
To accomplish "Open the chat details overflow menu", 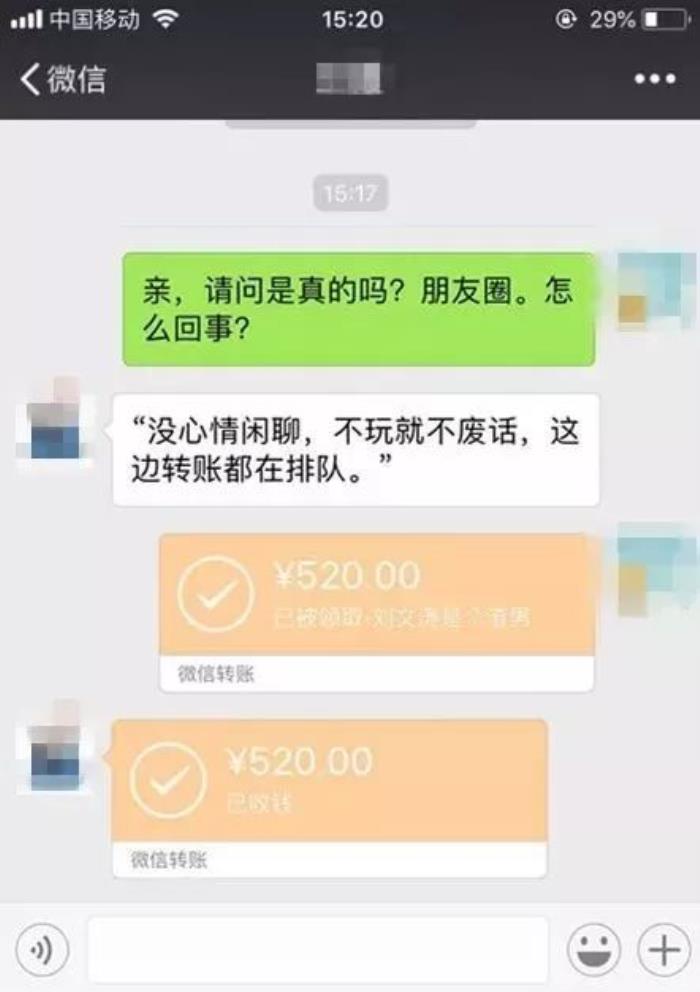I will pyautogui.click(x=655, y=79).
